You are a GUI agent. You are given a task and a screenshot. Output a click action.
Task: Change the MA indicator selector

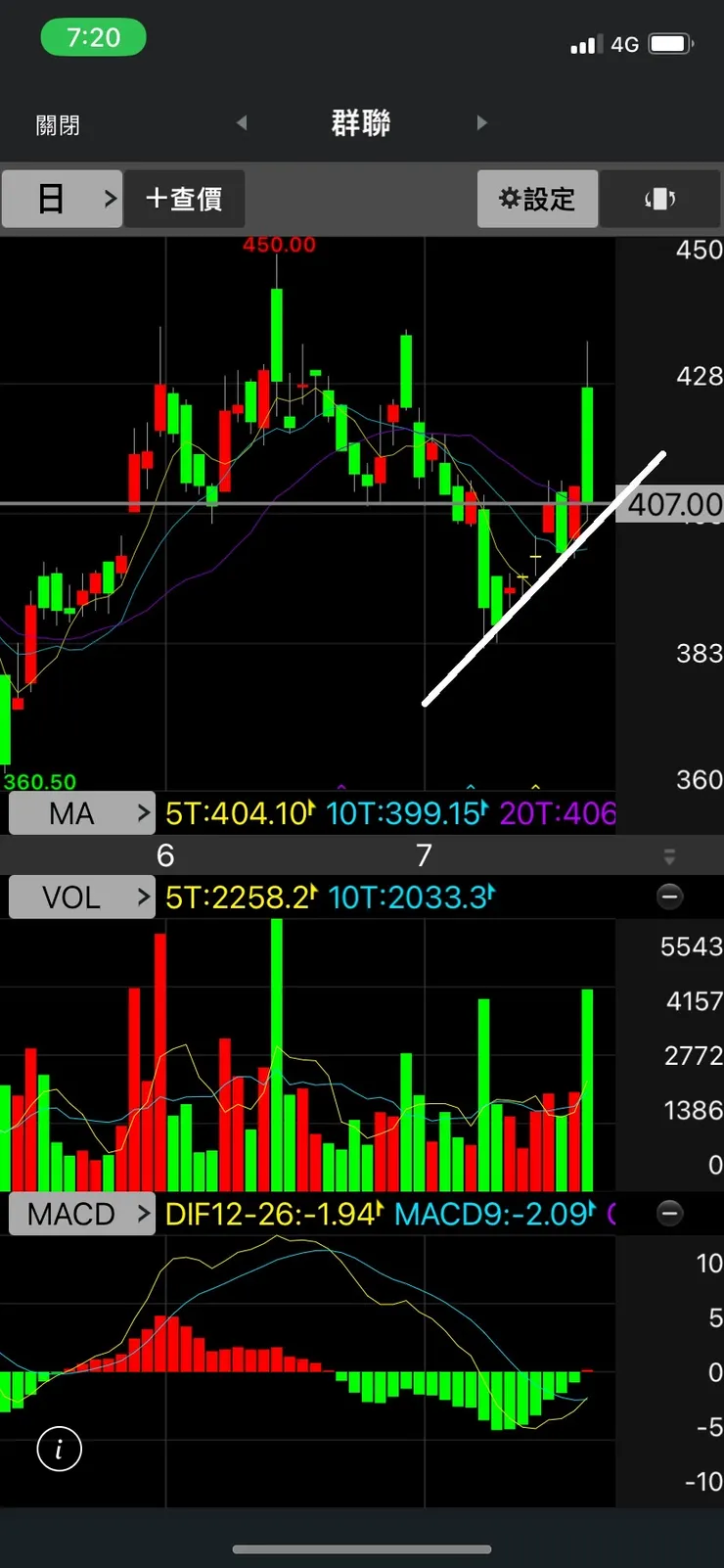click(x=82, y=813)
